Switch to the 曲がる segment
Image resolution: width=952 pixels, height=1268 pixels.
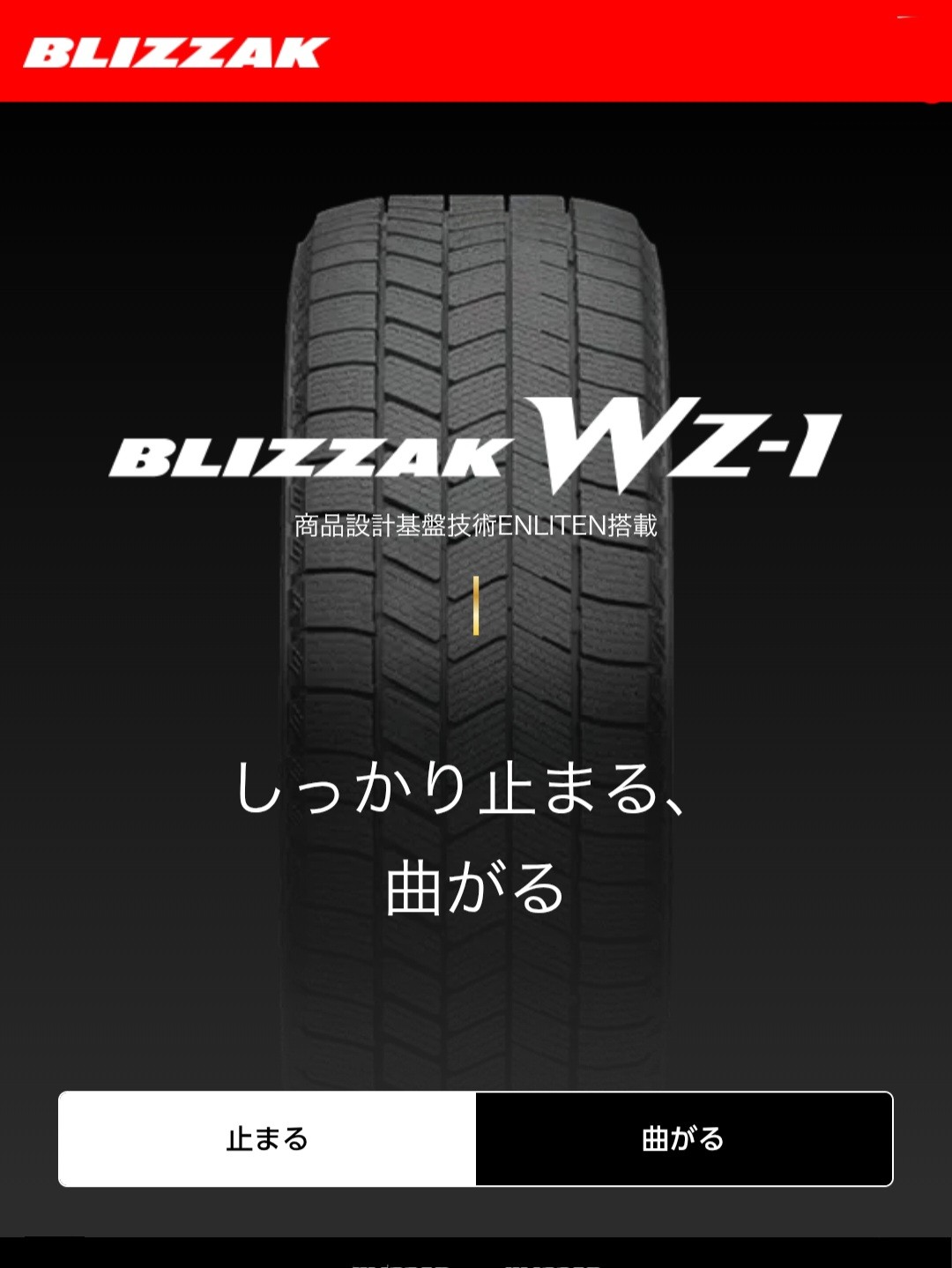pyautogui.click(x=684, y=1138)
